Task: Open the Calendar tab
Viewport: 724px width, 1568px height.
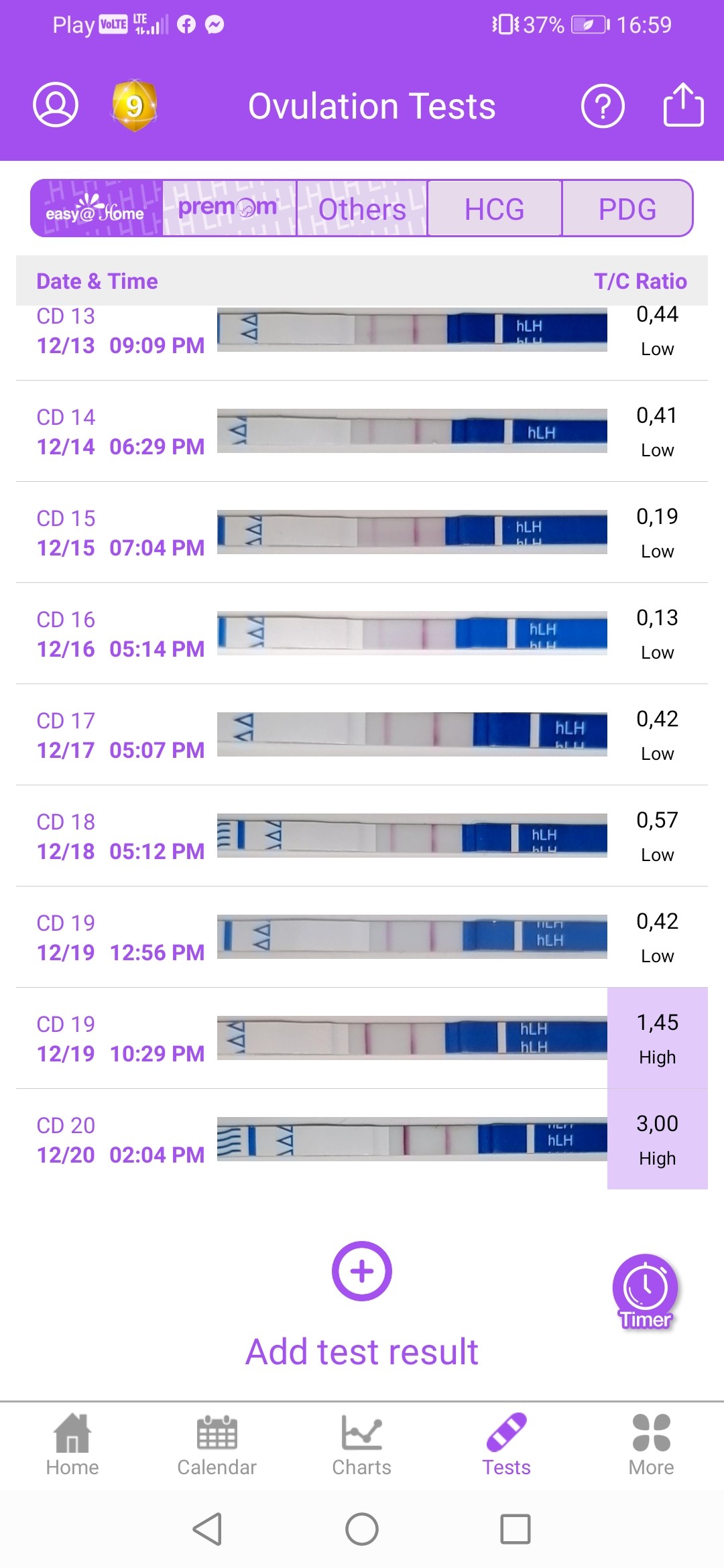Action: click(x=217, y=1445)
